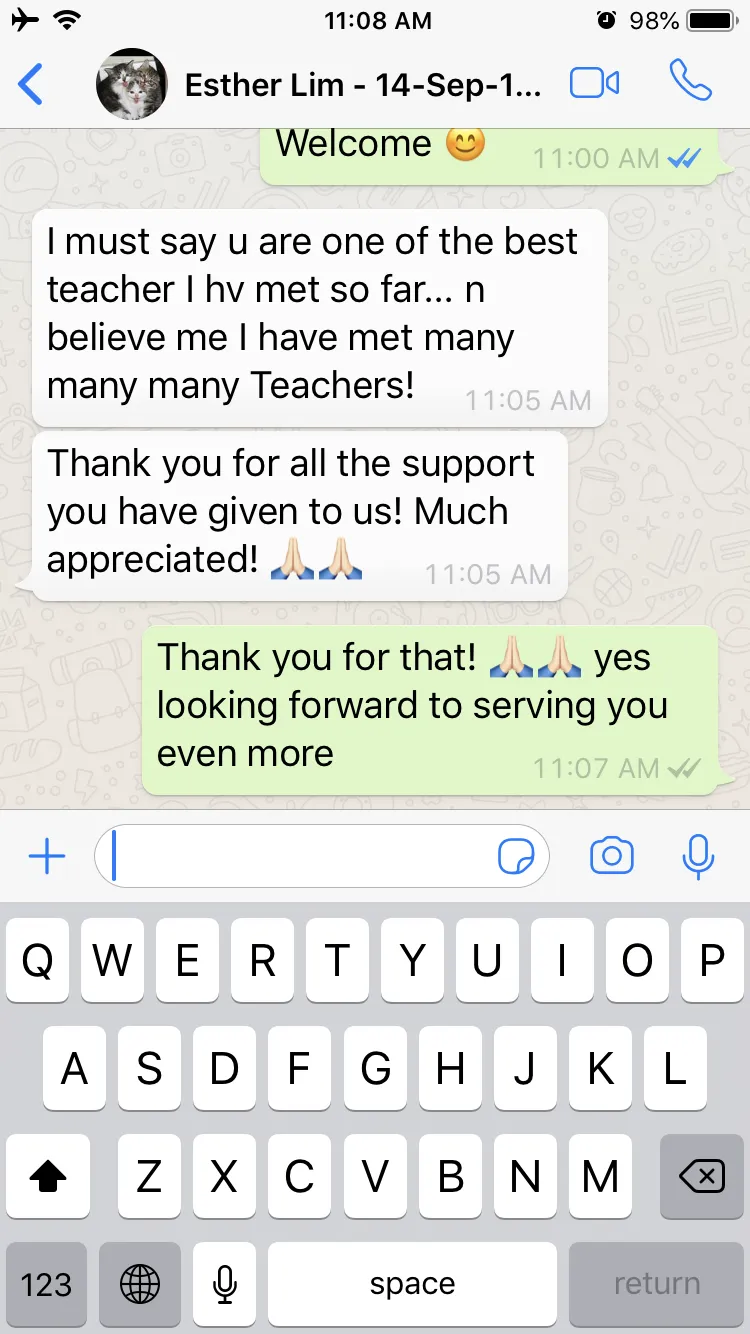Start a video call with Esther Lim
Image resolution: width=750 pixels, height=1334 pixels.
(595, 83)
